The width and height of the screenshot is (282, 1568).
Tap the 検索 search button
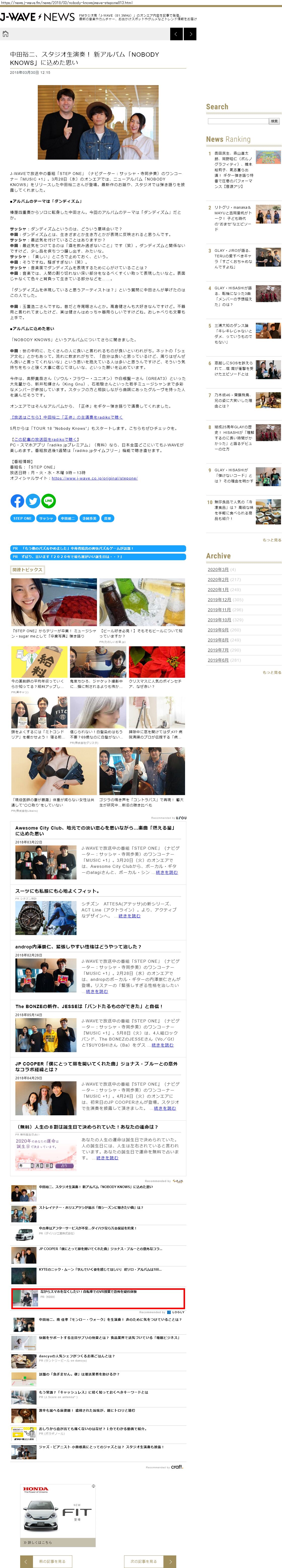click(x=274, y=121)
